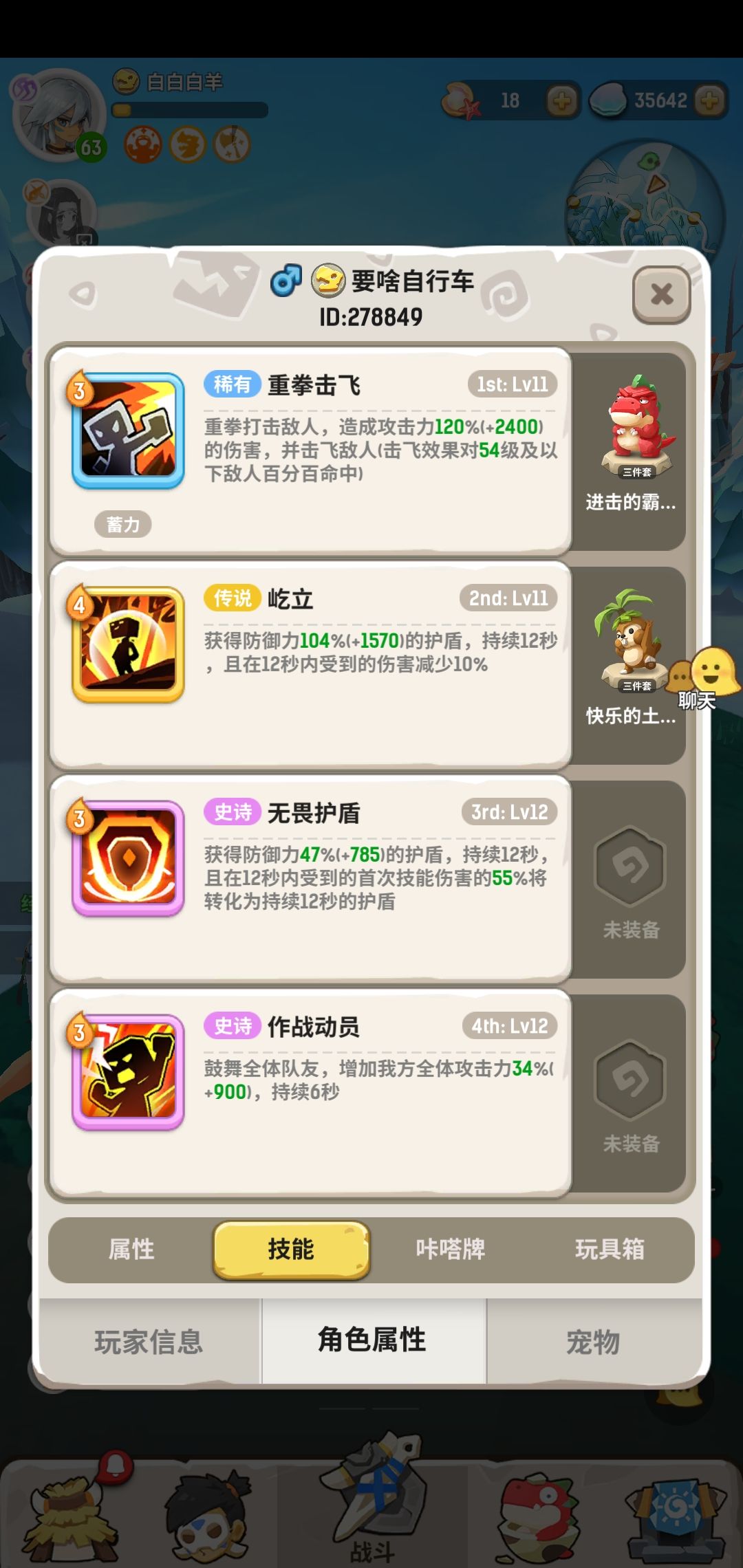Open the 宠物 pets section

pos(595,1341)
